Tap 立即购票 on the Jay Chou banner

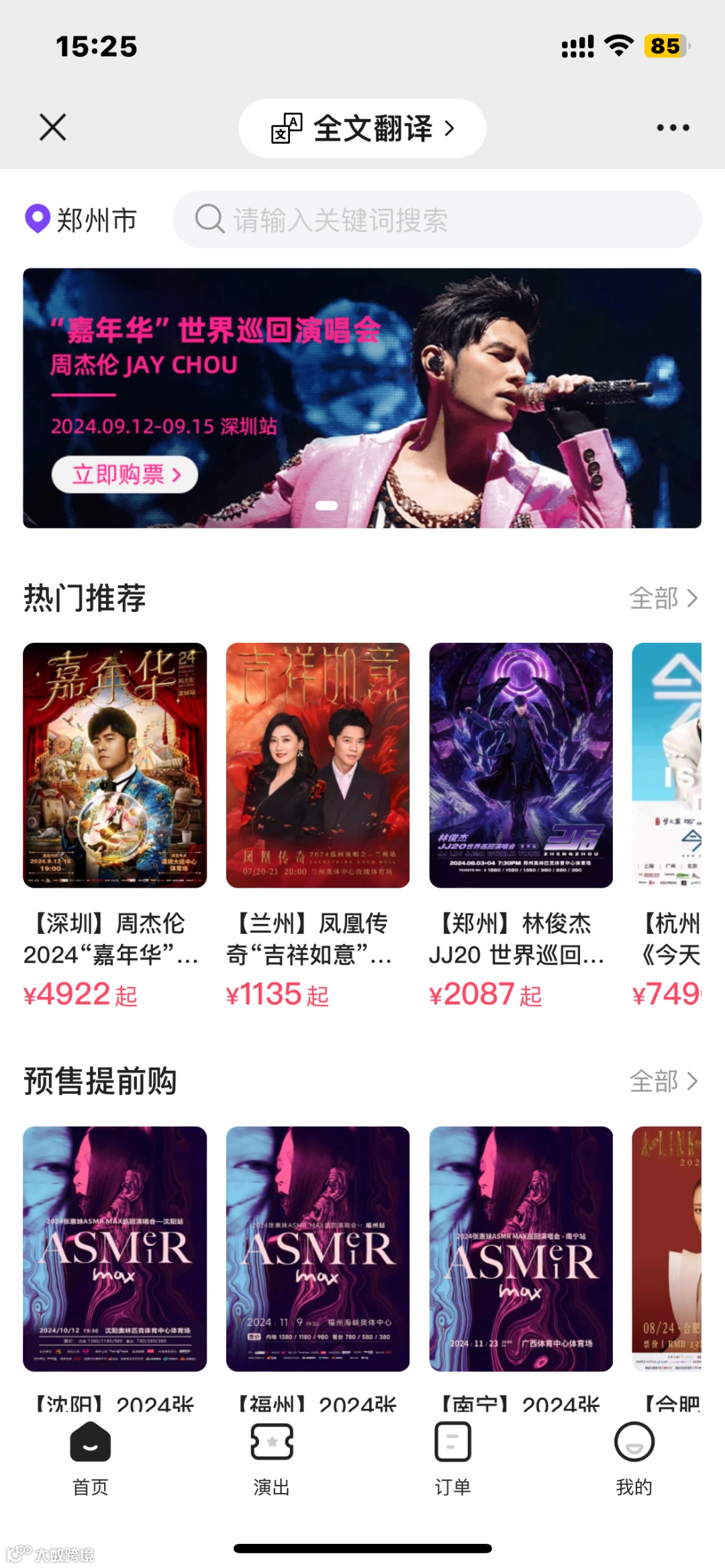[x=125, y=474]
